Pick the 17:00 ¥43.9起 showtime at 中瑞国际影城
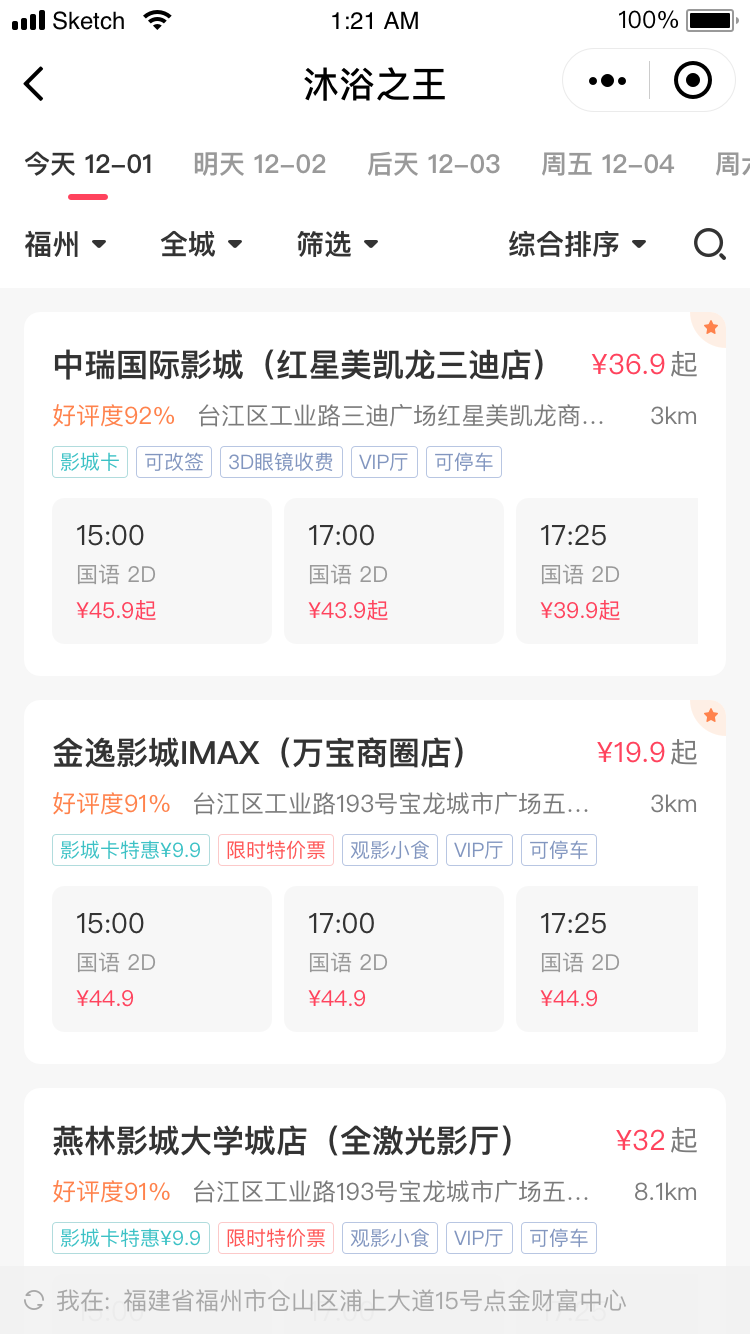 point(393,570)
